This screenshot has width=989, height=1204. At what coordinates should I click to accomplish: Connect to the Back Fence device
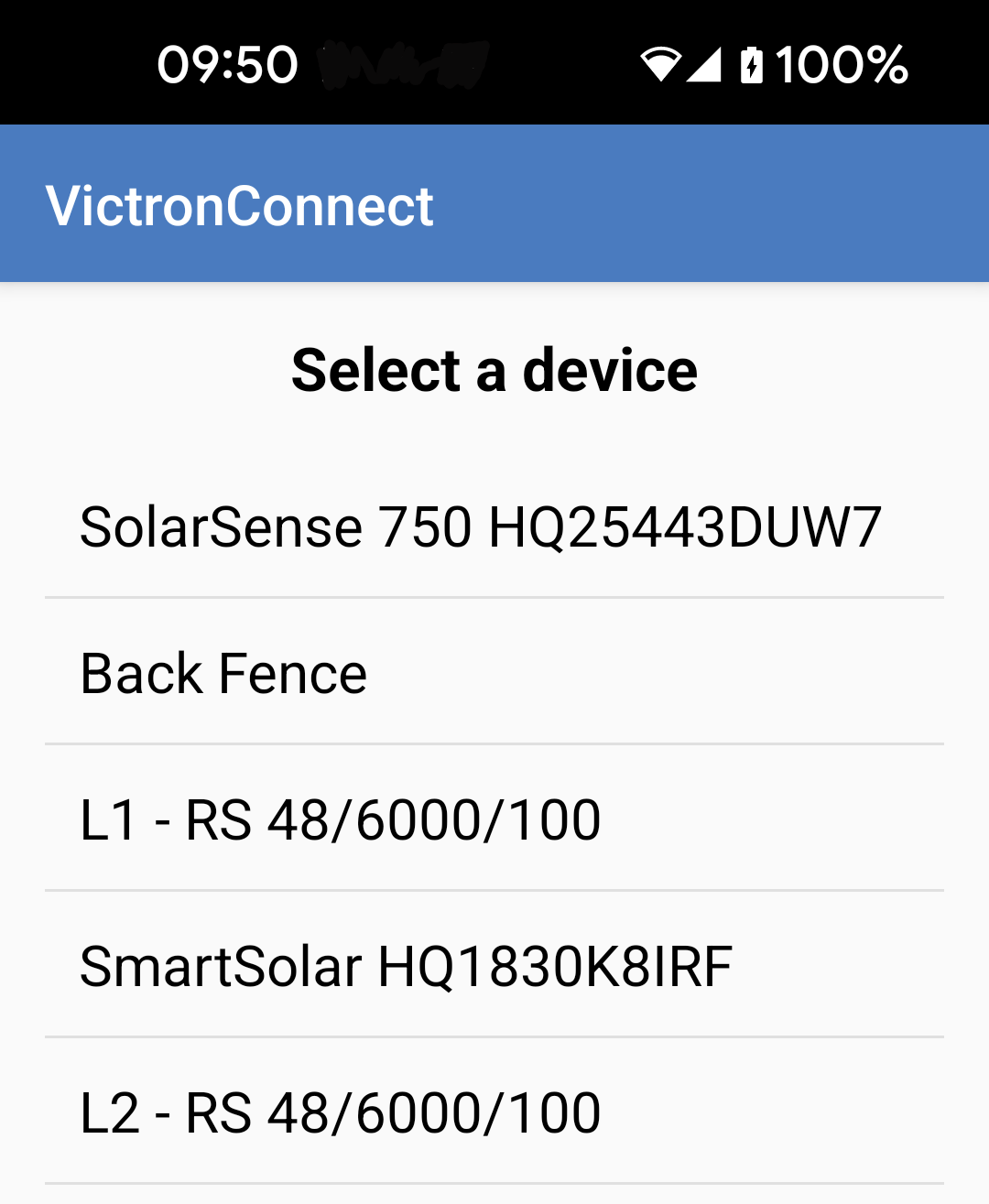click(223, 674)
